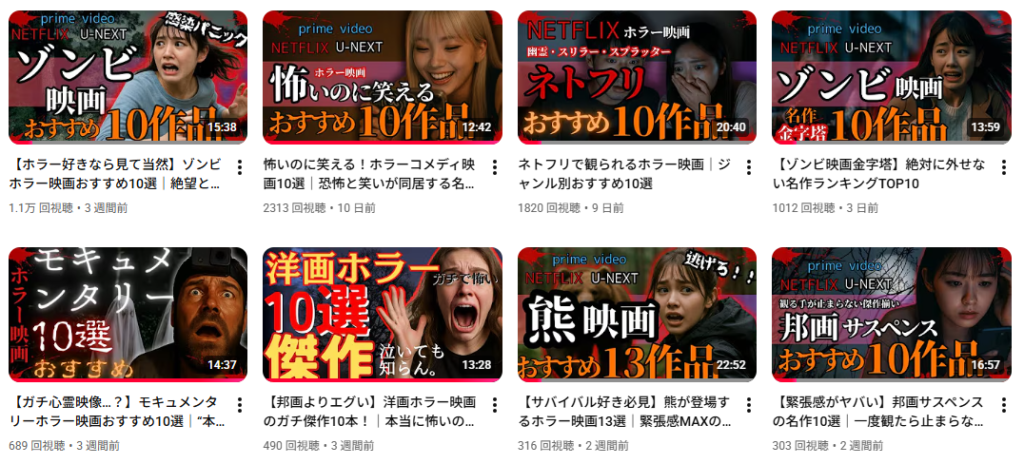Open more options for モキュメンタリーホラー video

coord(240,405)
